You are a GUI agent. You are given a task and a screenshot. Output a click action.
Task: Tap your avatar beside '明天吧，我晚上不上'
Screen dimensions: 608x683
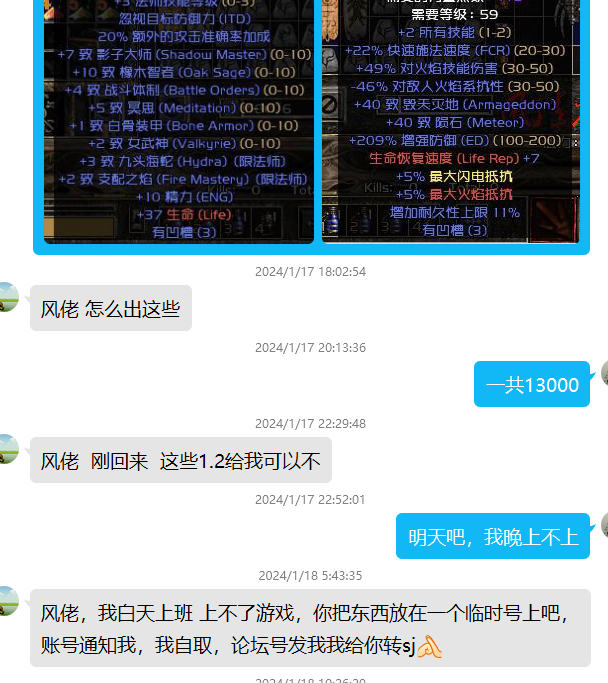602,526
